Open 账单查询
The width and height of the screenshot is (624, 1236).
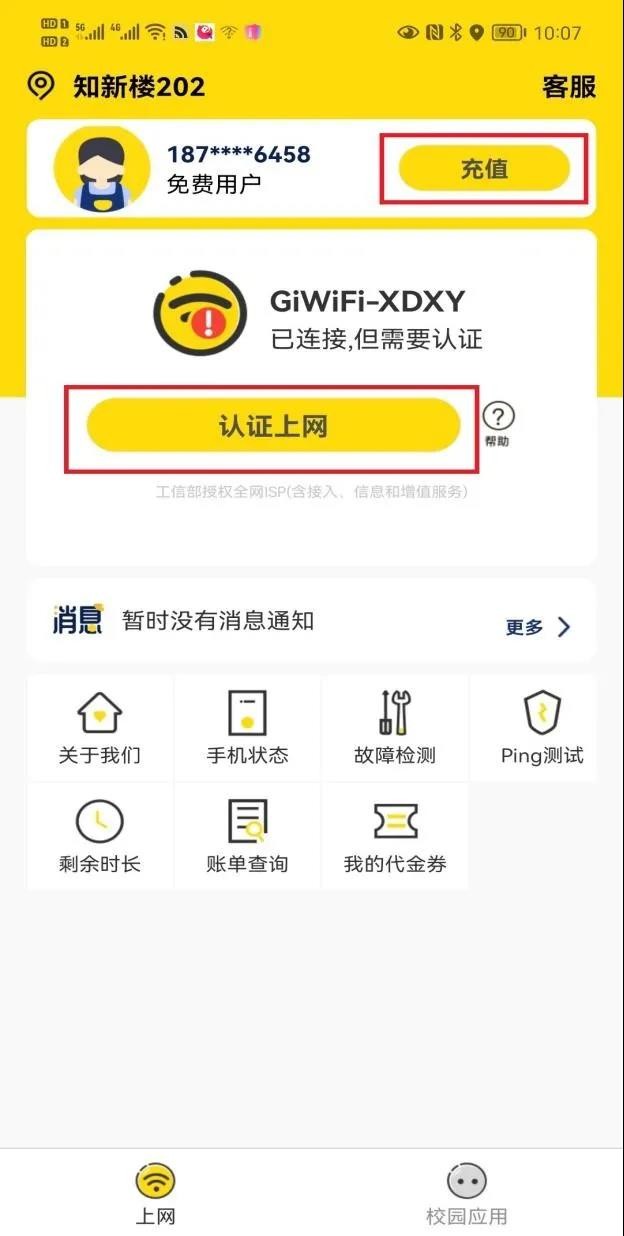click(x=247, y=837)
